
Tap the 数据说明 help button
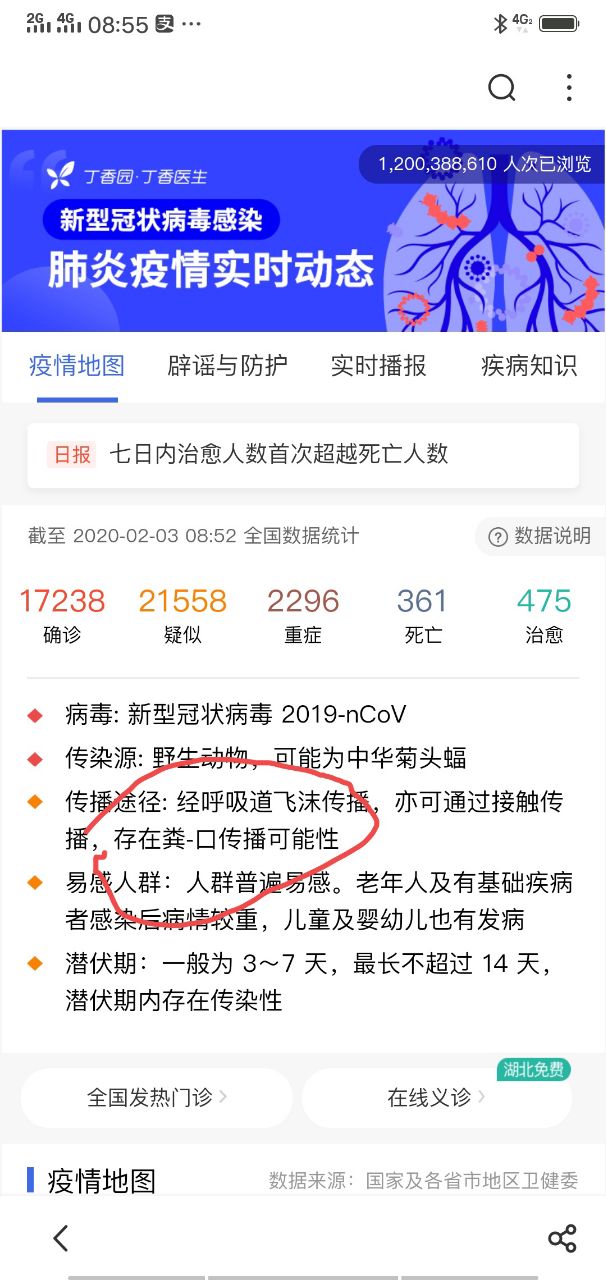[x=541, y=537]
